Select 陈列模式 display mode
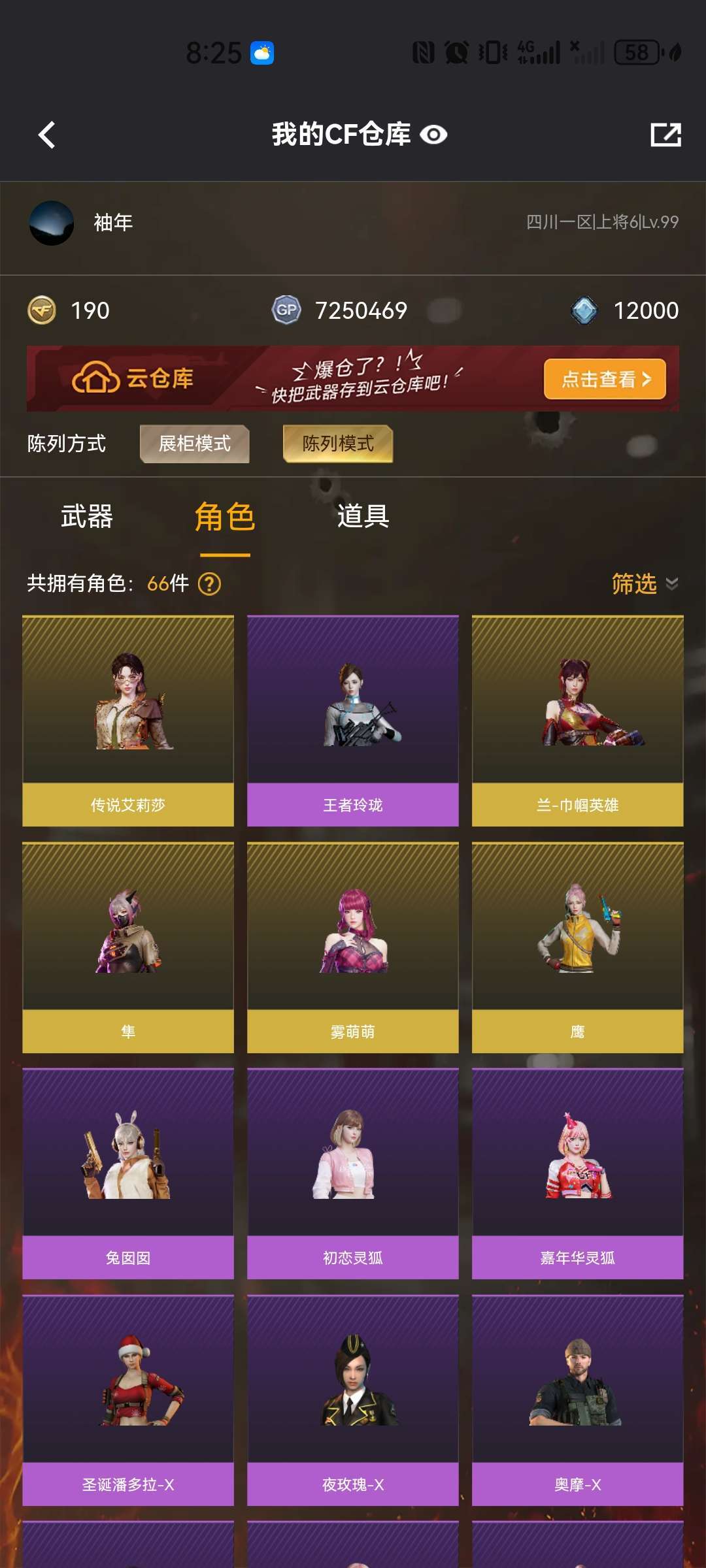This screenshot has height=1568, width=706. 338,444
